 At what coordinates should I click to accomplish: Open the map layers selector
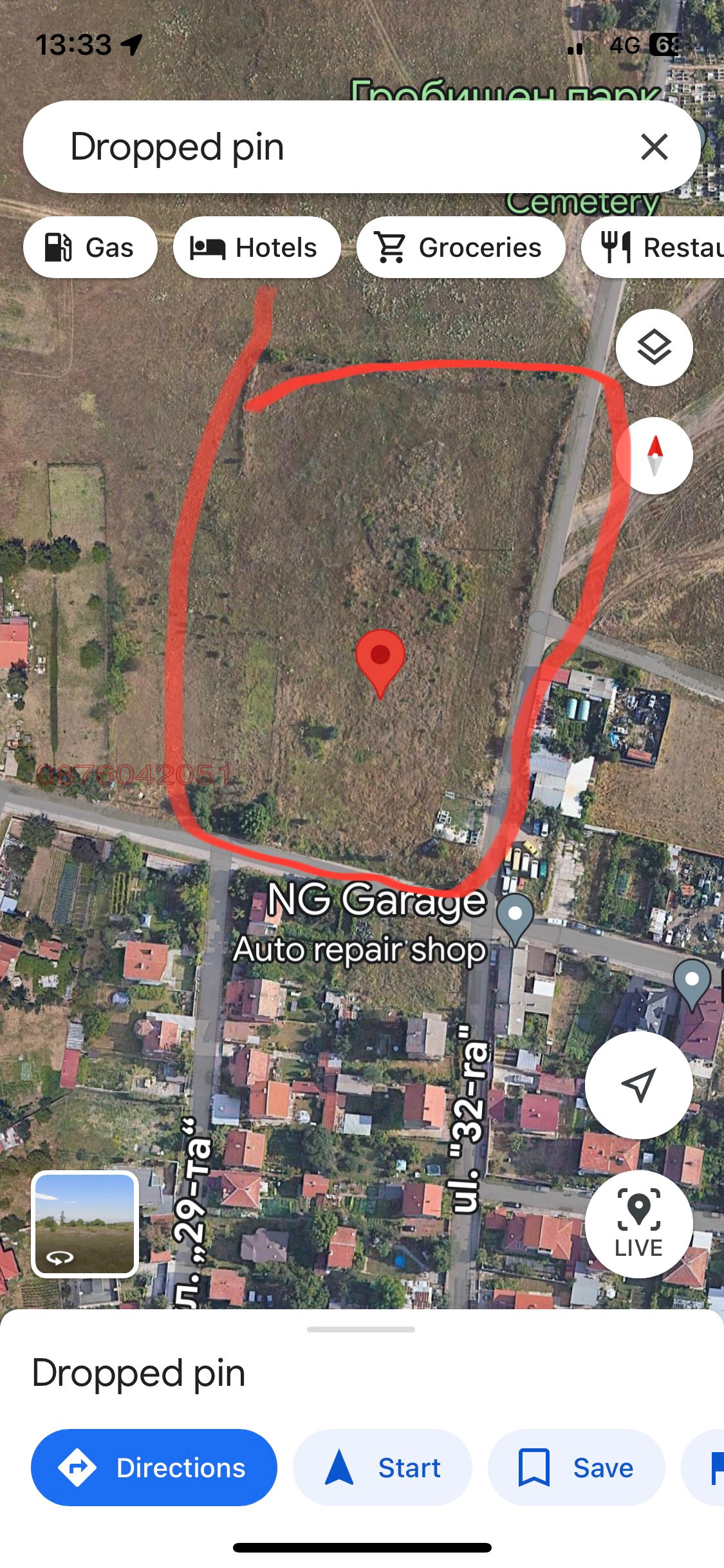(x=654, y=348)
